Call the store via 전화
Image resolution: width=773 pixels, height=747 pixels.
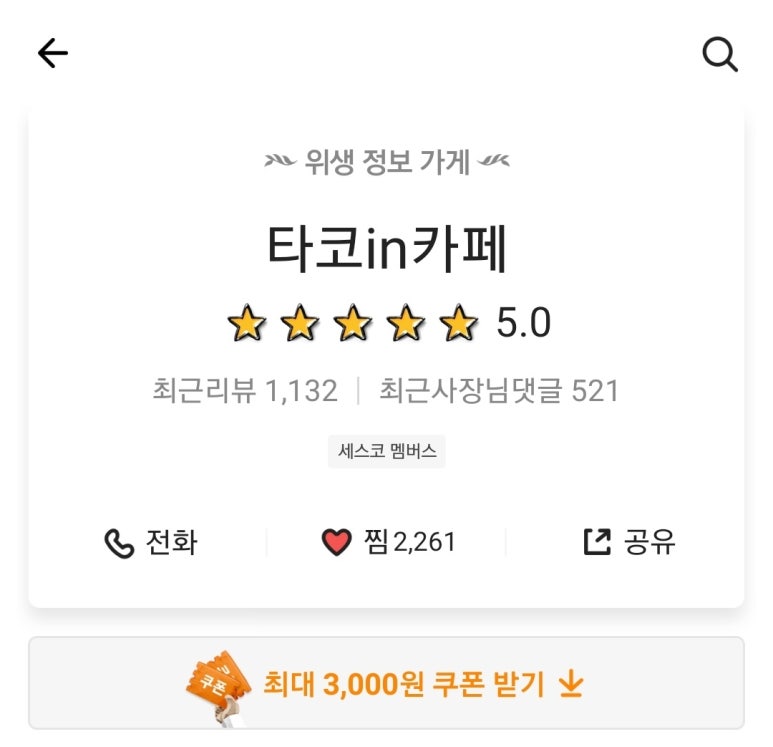point(150,543)
